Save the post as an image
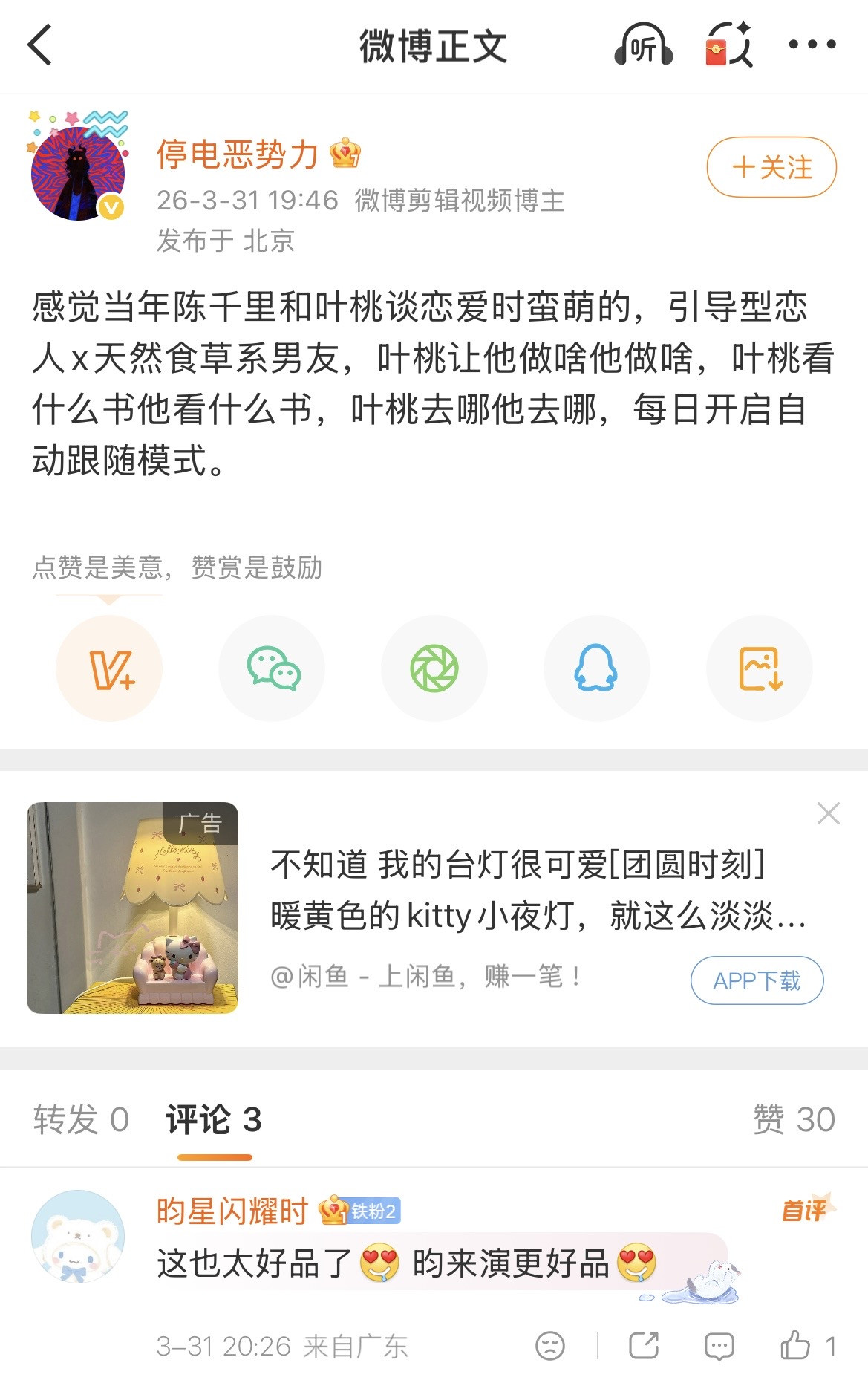This screenshot has height=1383, width=868. click(x=760, y=668)
